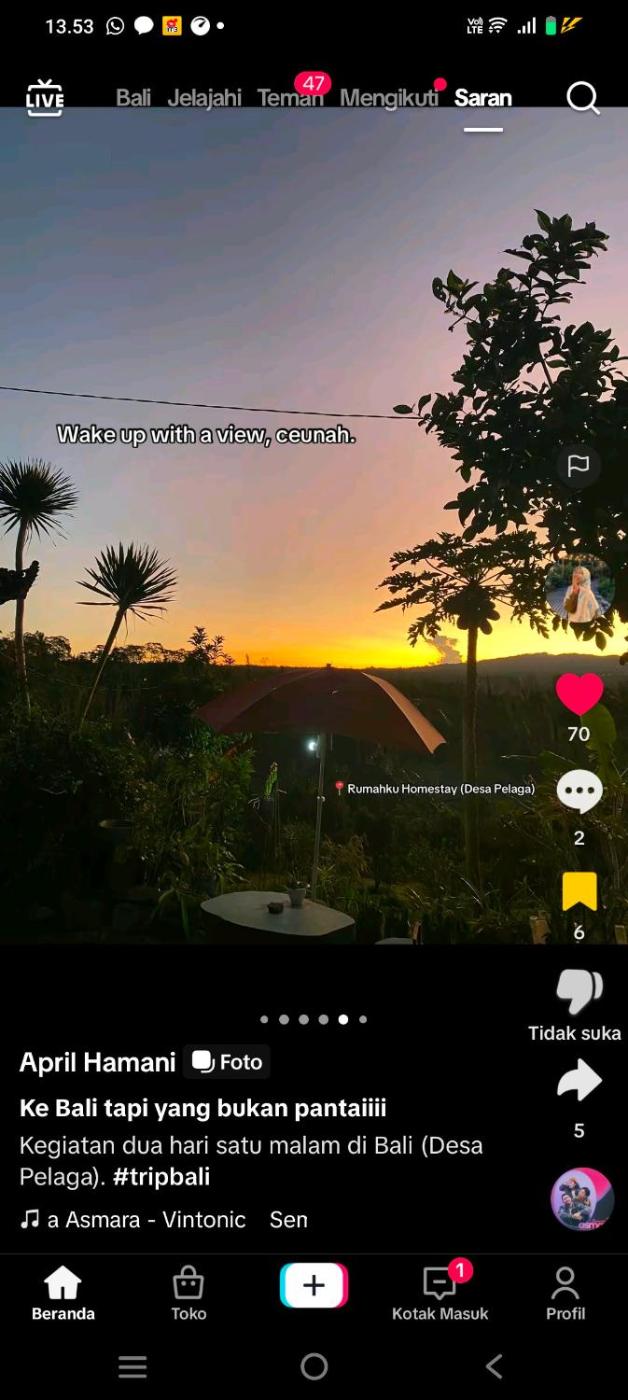This screenshot has height=1400, width=628.
Task: Like this post with the heart
Action: [579, 694]
